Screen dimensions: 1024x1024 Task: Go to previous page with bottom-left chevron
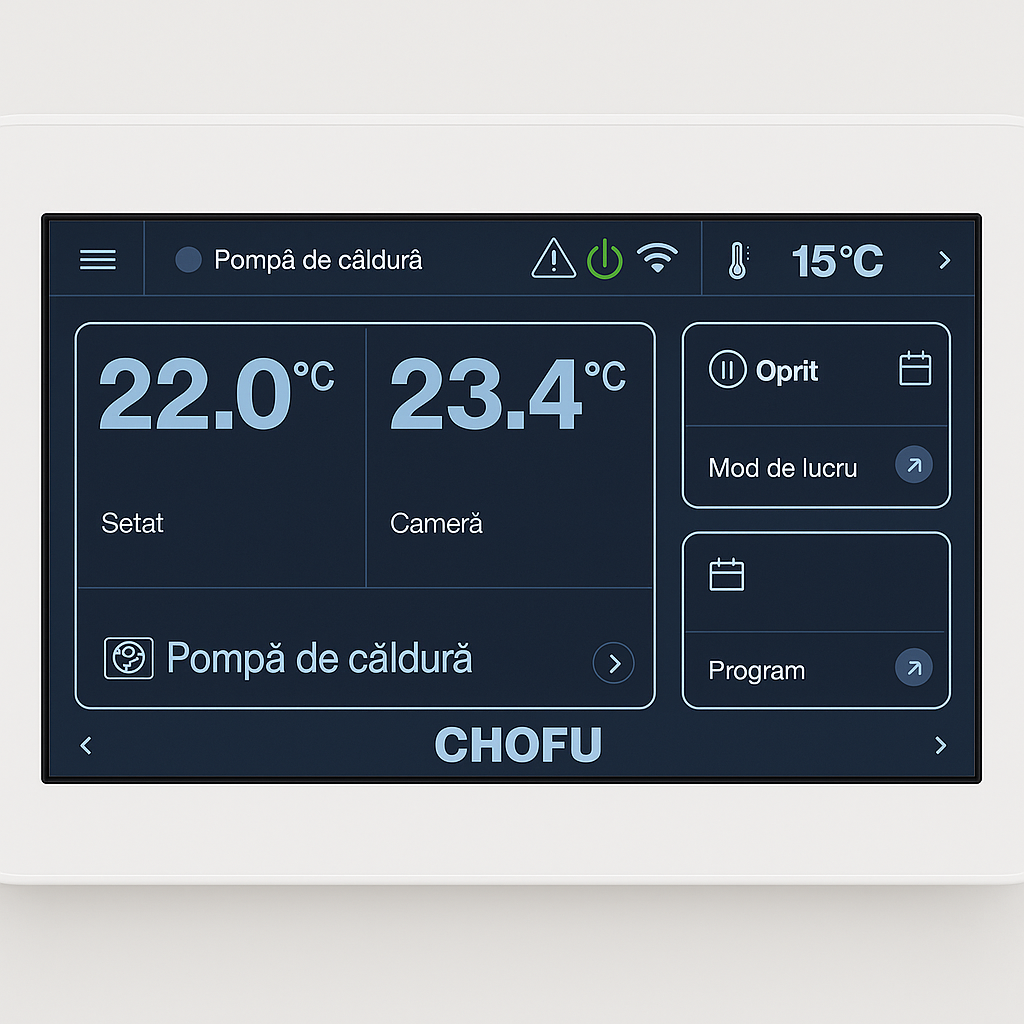click(x=86, y=745)
